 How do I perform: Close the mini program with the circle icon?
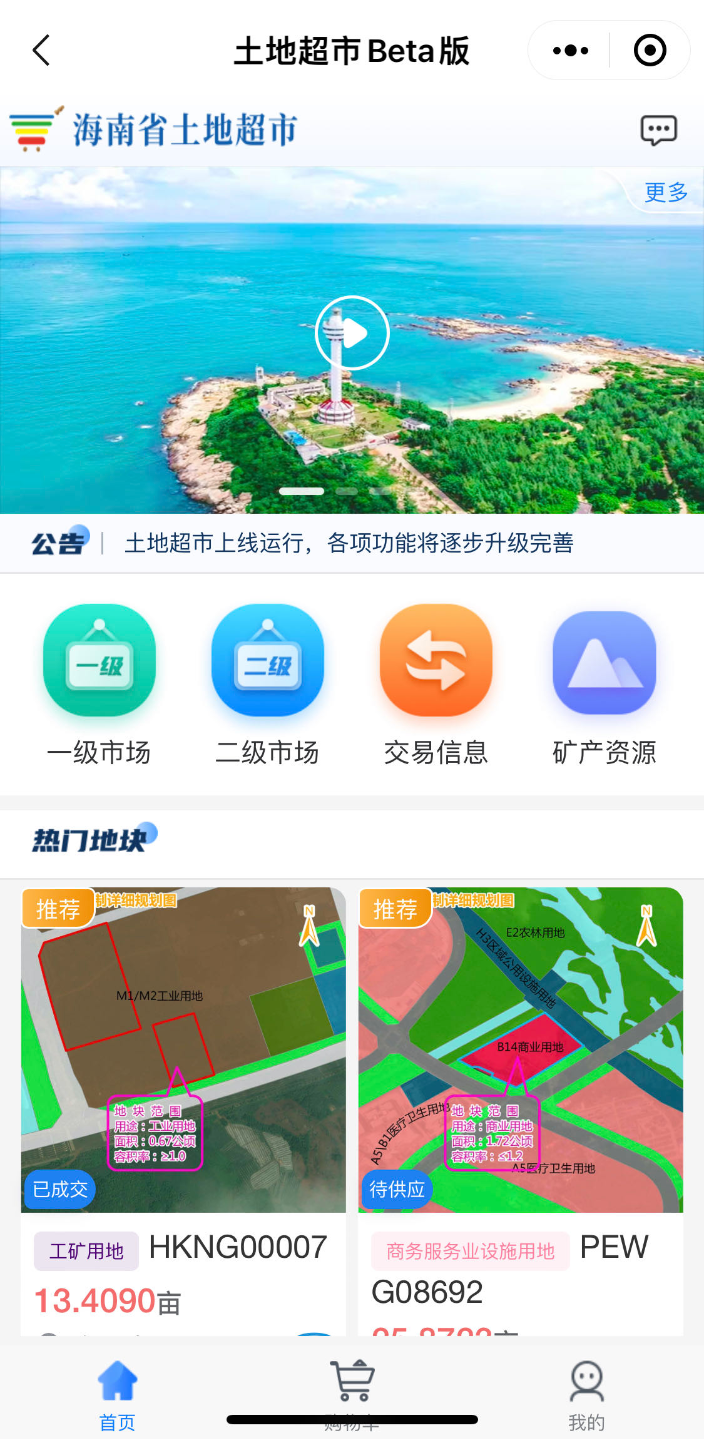650,50
